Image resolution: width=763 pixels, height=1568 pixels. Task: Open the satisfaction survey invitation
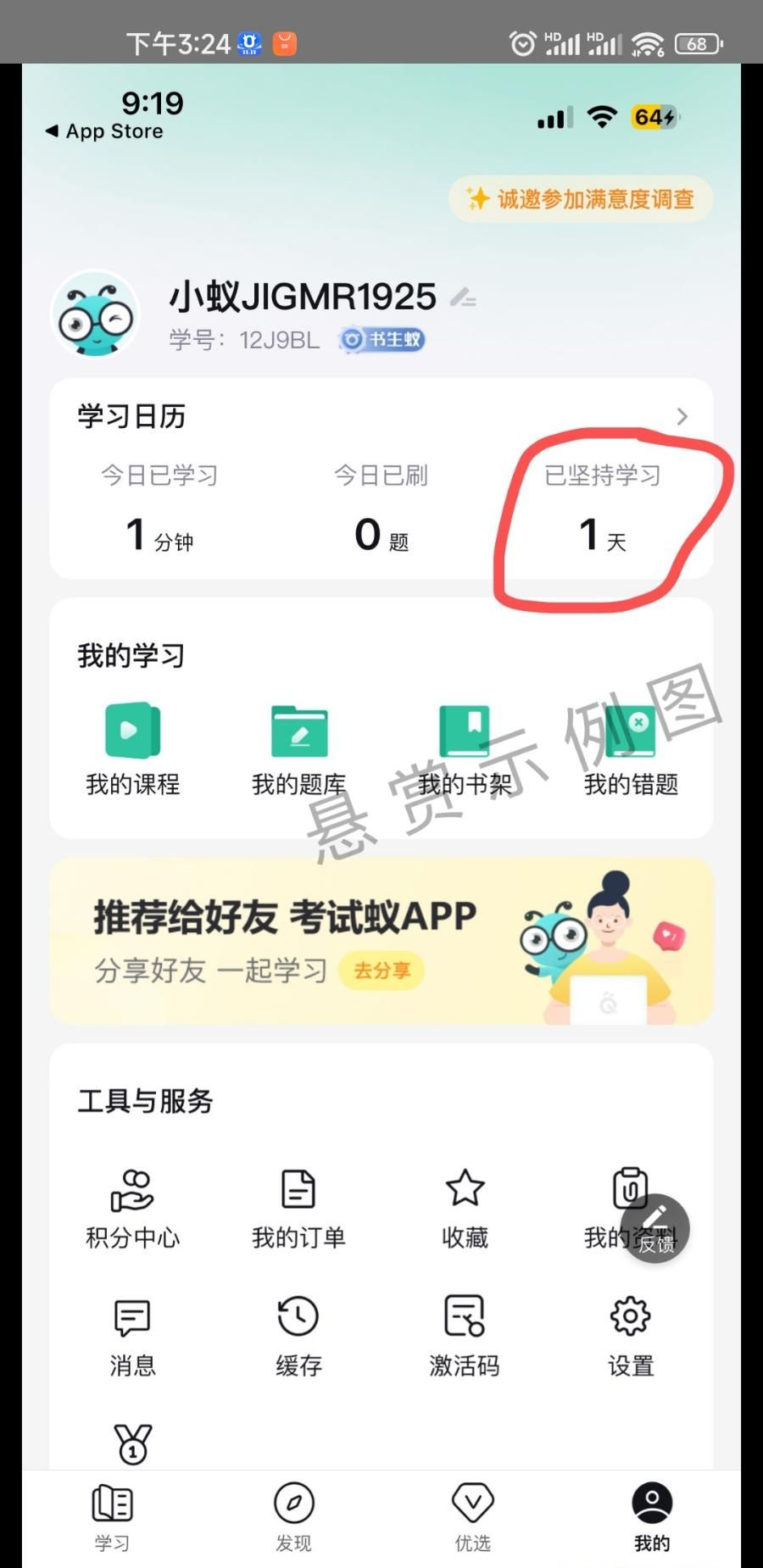pyautogui.click(x=581, y=199)
